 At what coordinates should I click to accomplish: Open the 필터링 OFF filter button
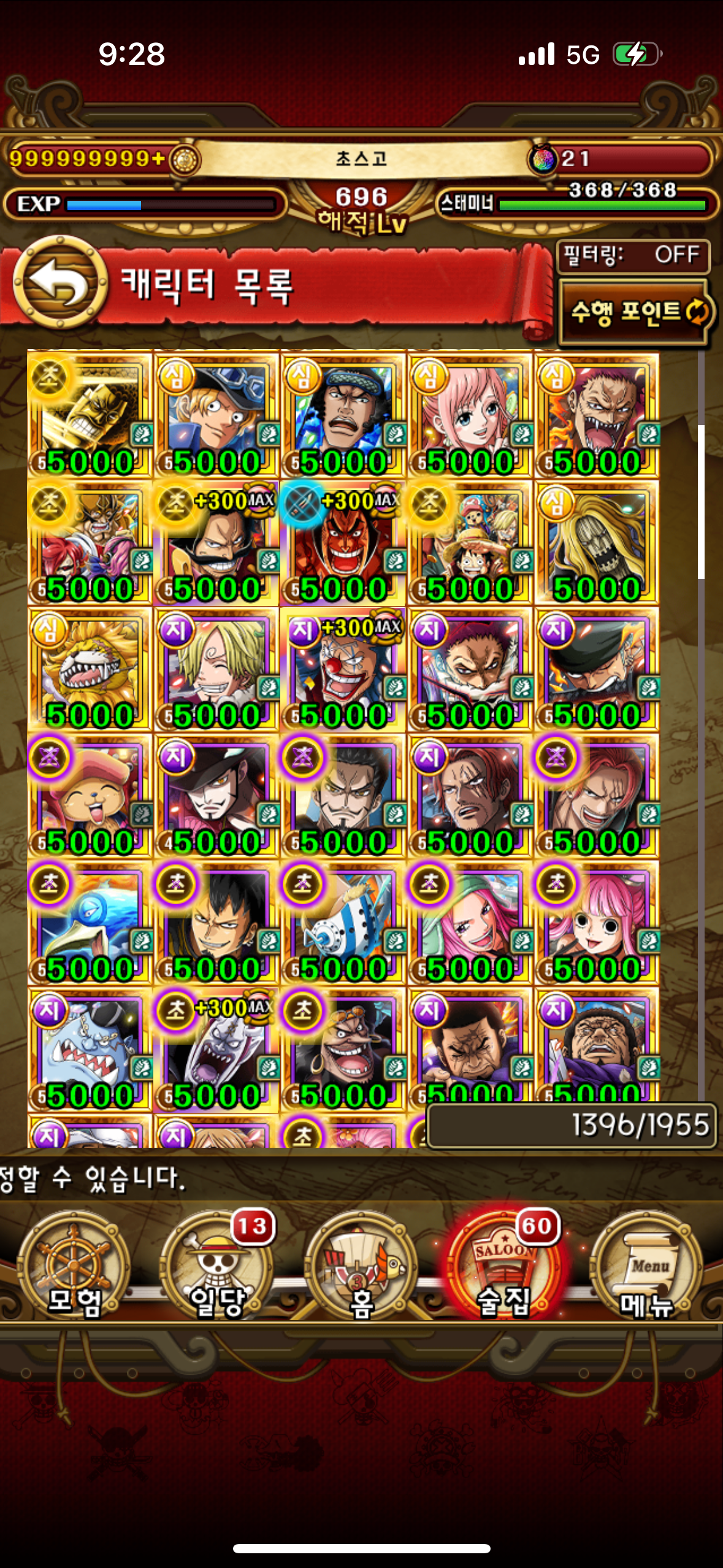click(x=632, y=255)
